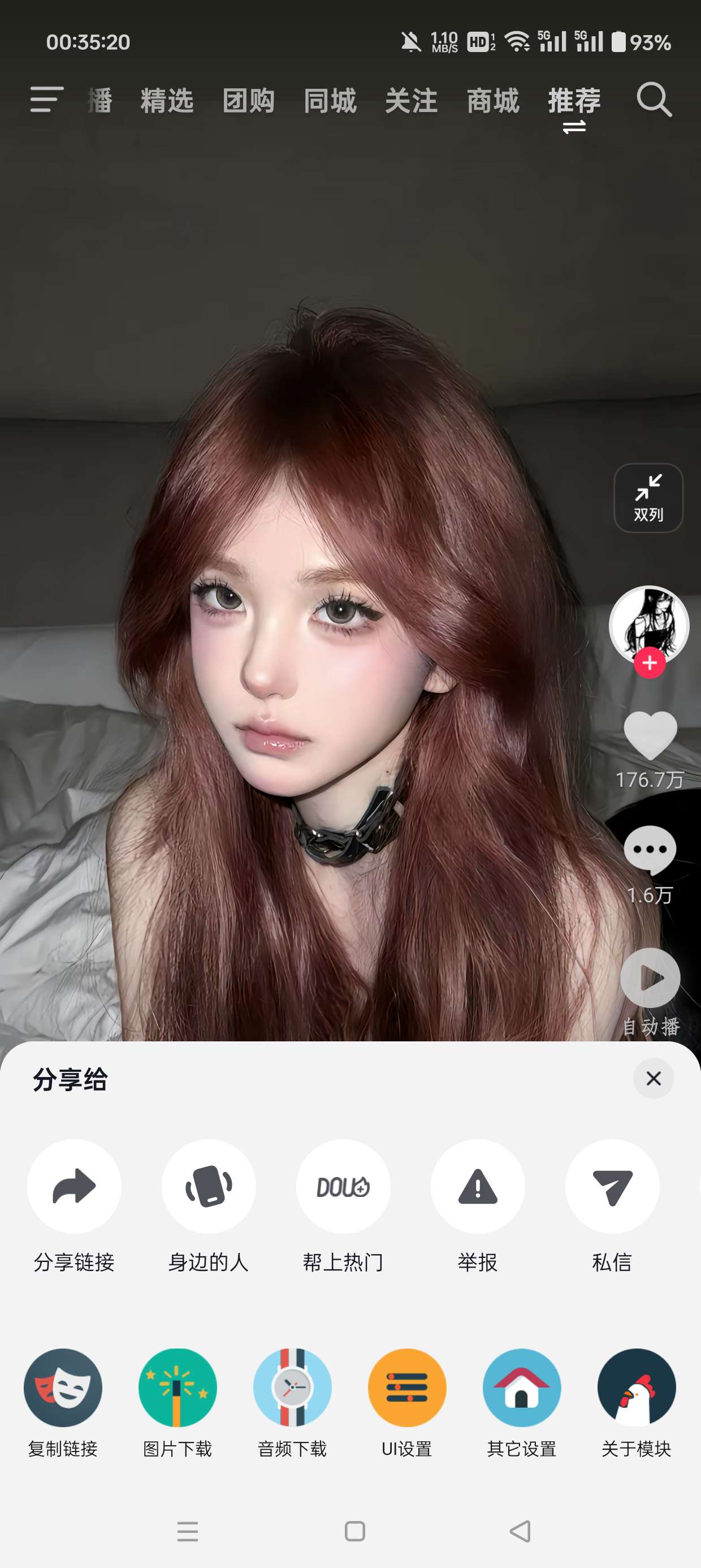
Task: Toggle 双列 two-column view
Action: (648, 498)
